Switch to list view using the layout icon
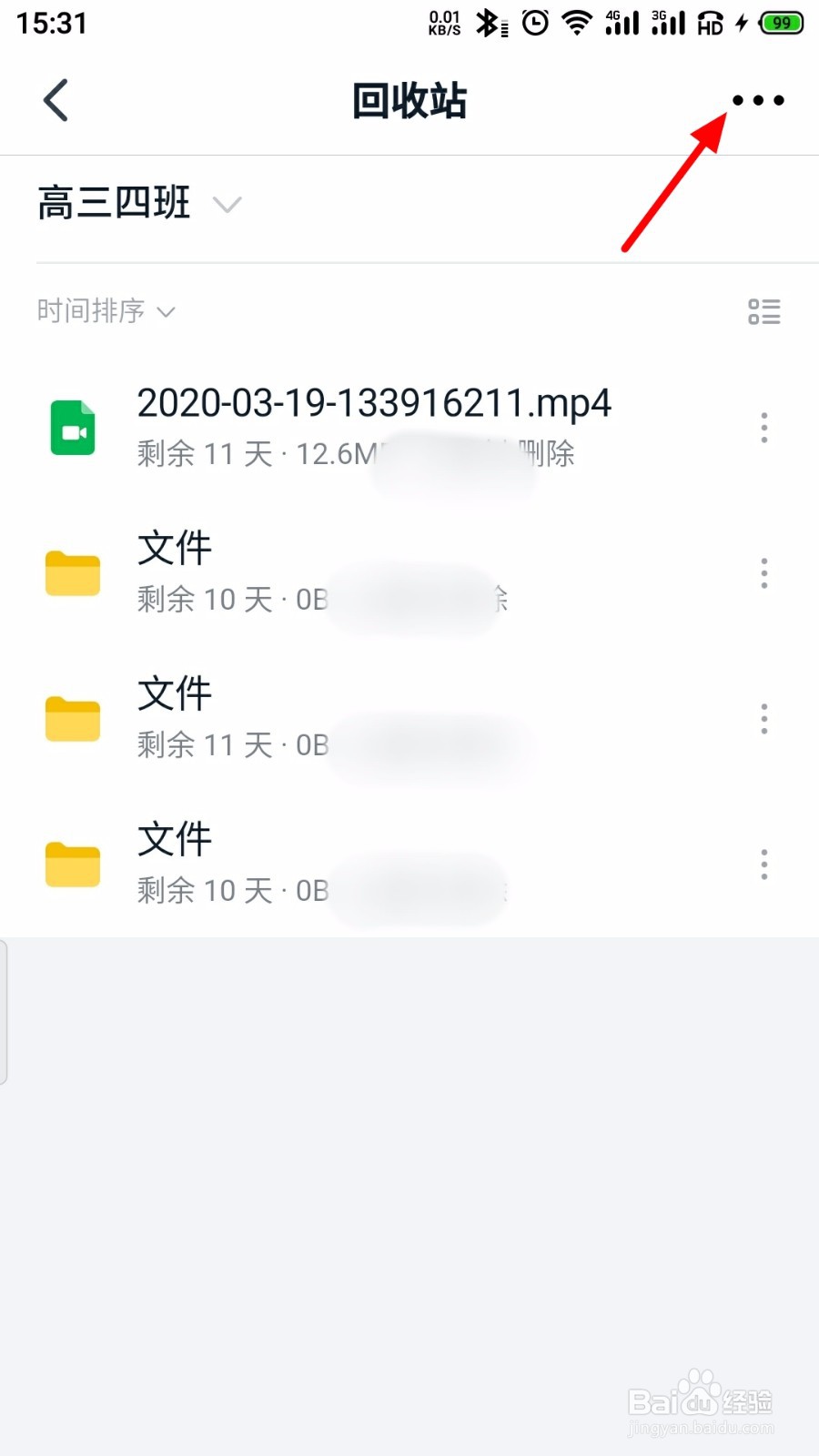 [x=764, y=312]
